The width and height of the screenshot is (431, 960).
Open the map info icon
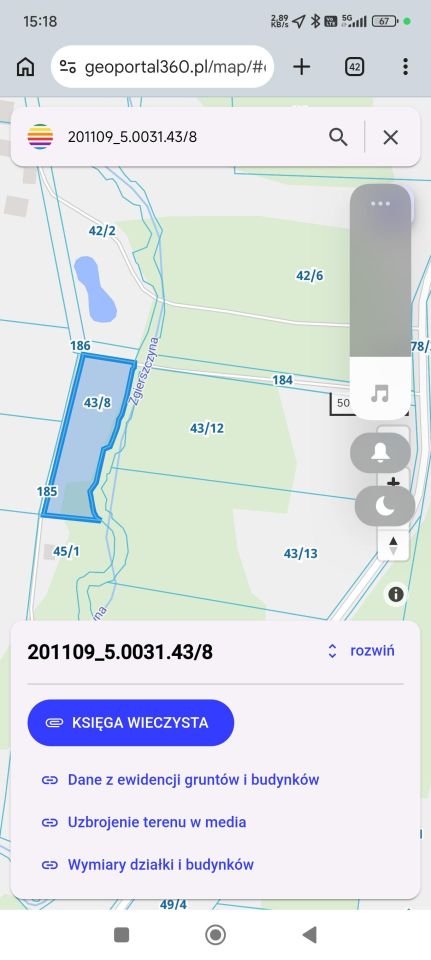[x=395, y=593]
